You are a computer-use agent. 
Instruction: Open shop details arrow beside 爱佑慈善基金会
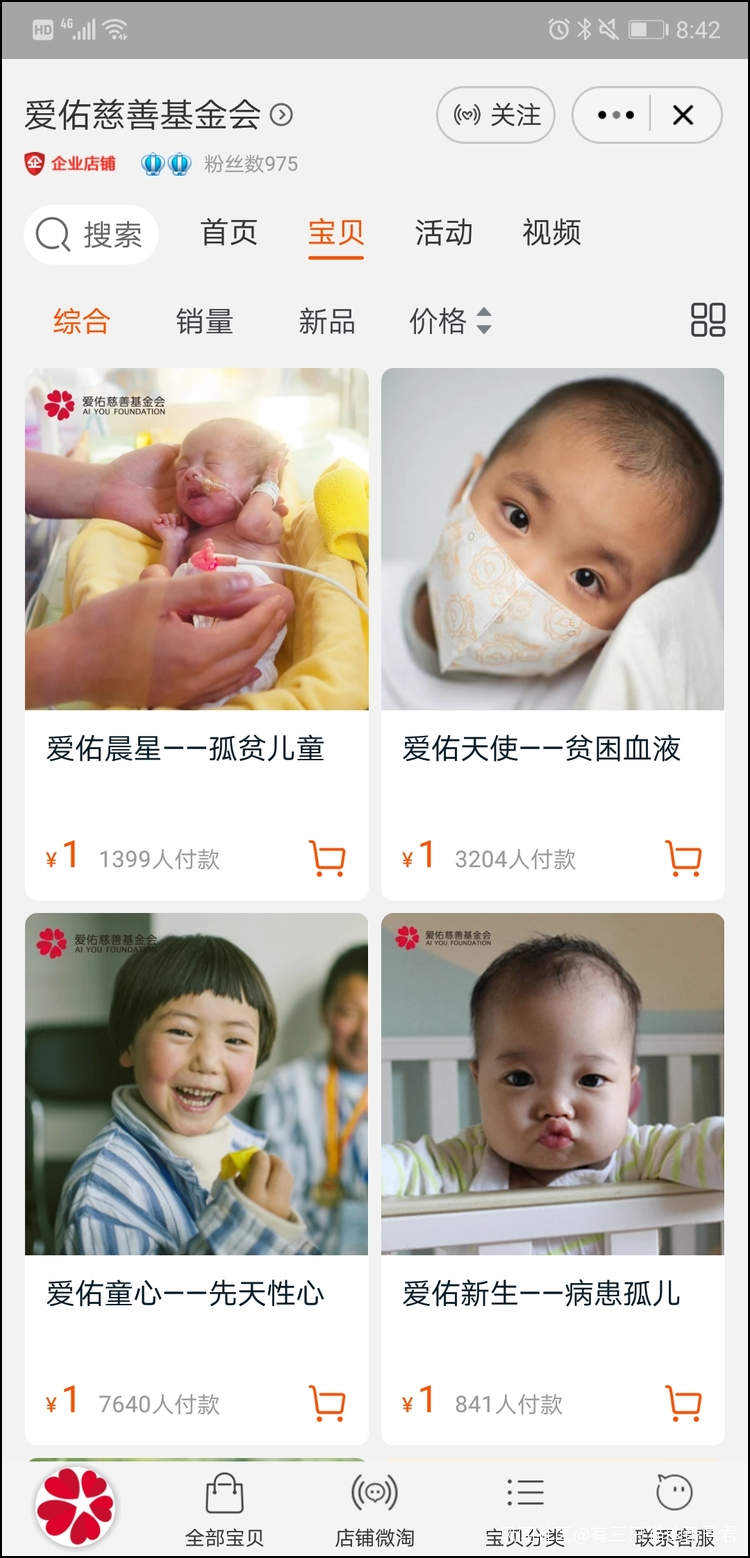click(282, 115)
